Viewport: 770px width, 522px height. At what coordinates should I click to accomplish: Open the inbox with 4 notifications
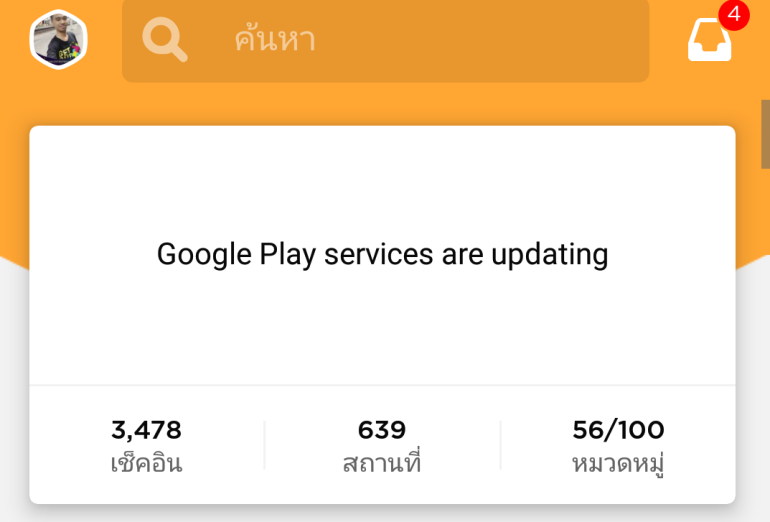coord(710,40)
